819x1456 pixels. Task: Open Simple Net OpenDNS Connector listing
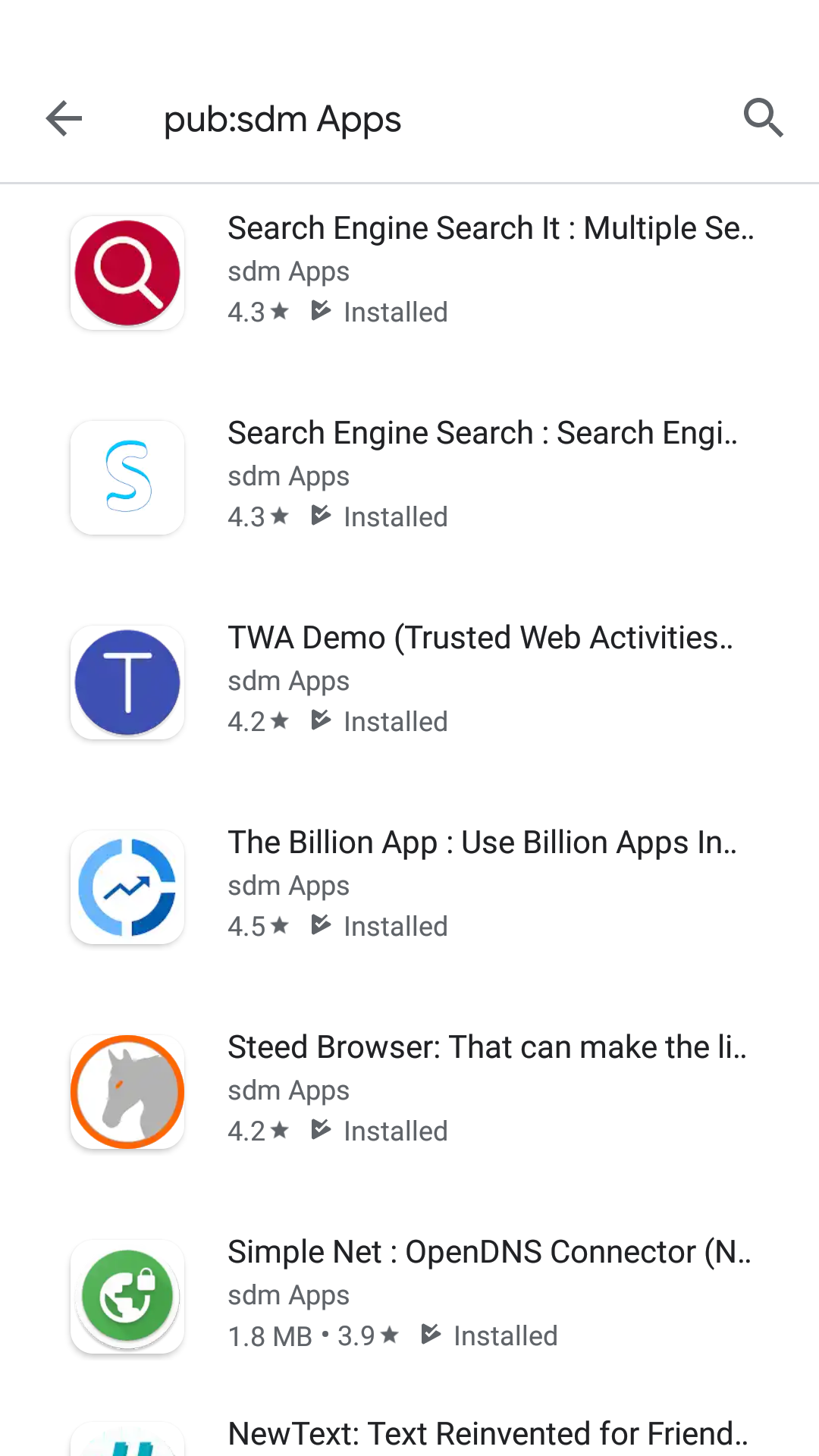[x=489, y=1252]
